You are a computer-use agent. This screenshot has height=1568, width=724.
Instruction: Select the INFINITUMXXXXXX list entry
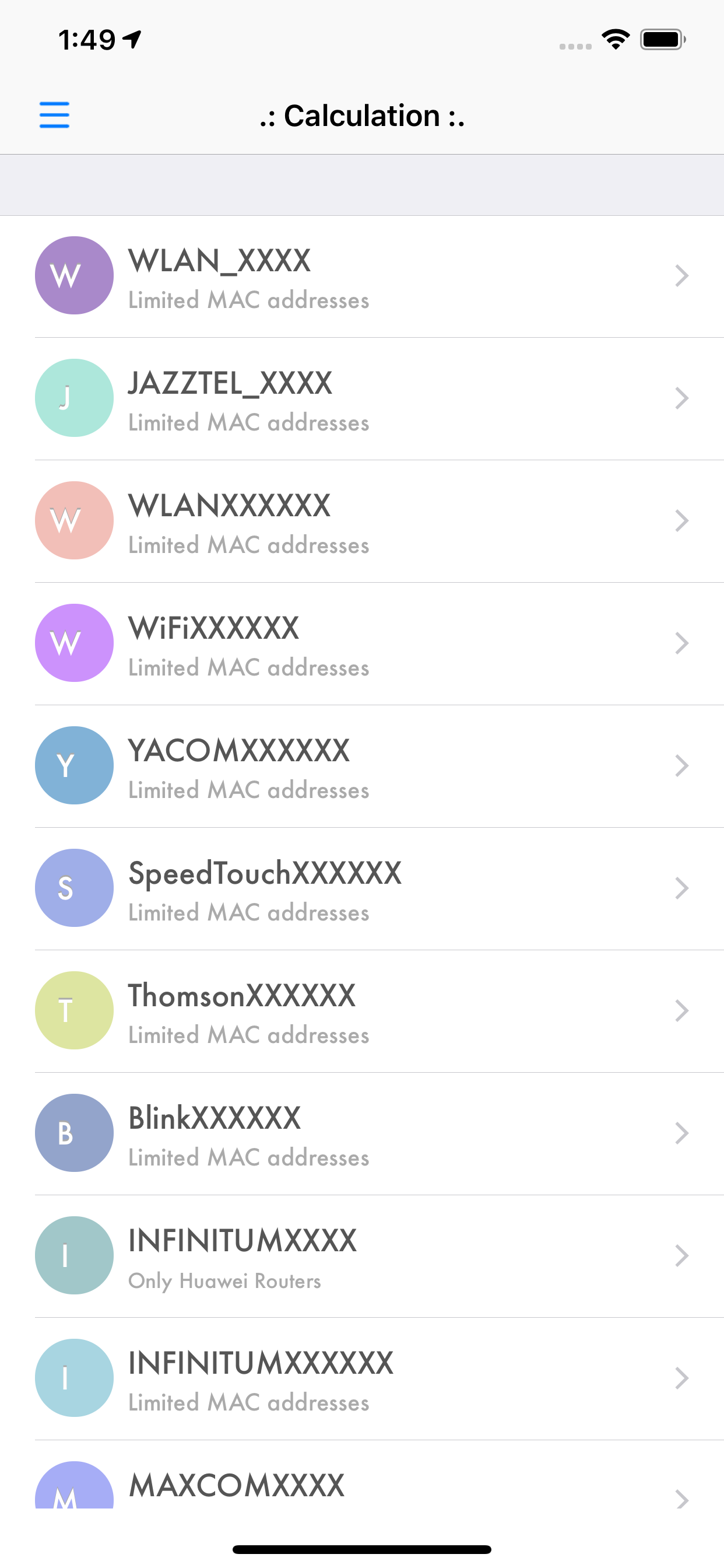click(362, 1378)
